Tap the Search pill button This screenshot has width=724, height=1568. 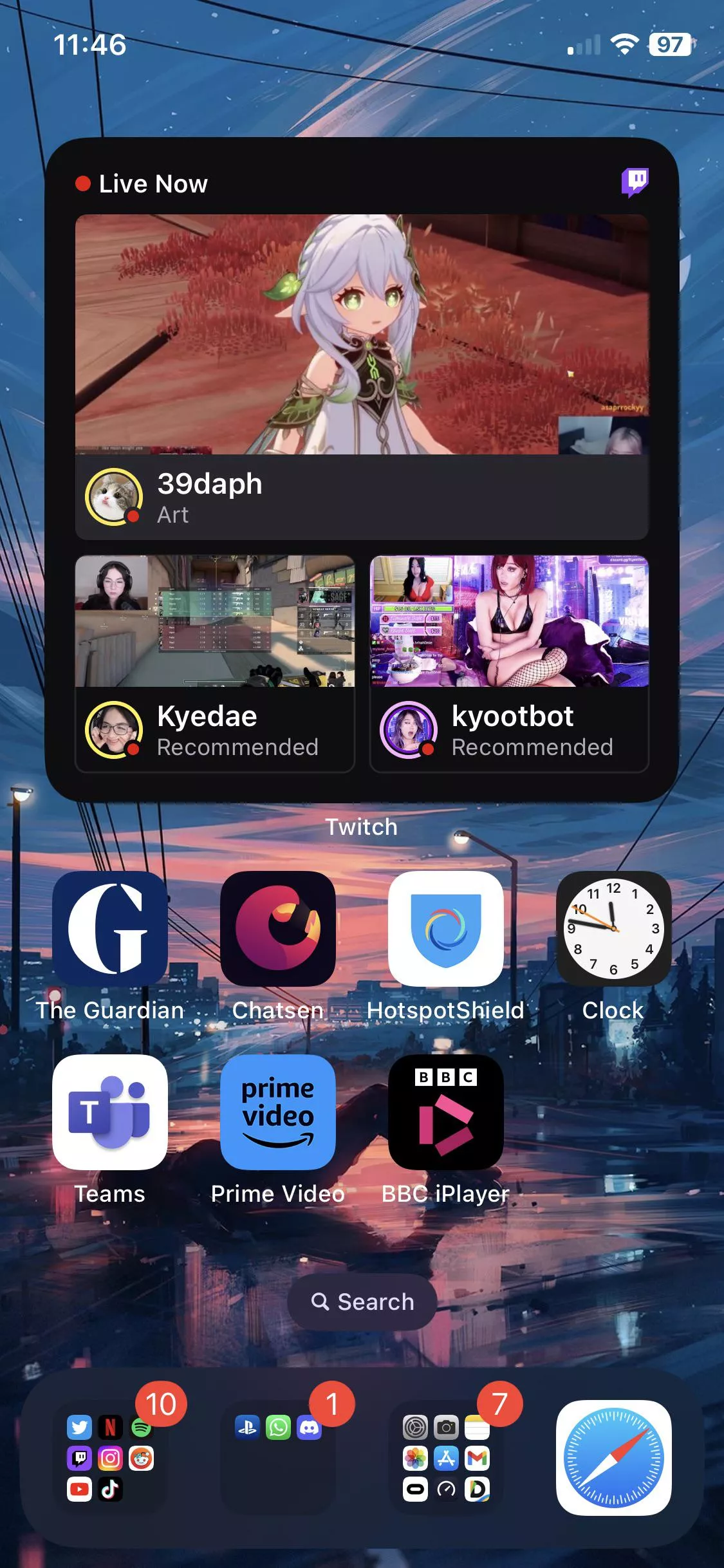click(x=362, y=1301)
